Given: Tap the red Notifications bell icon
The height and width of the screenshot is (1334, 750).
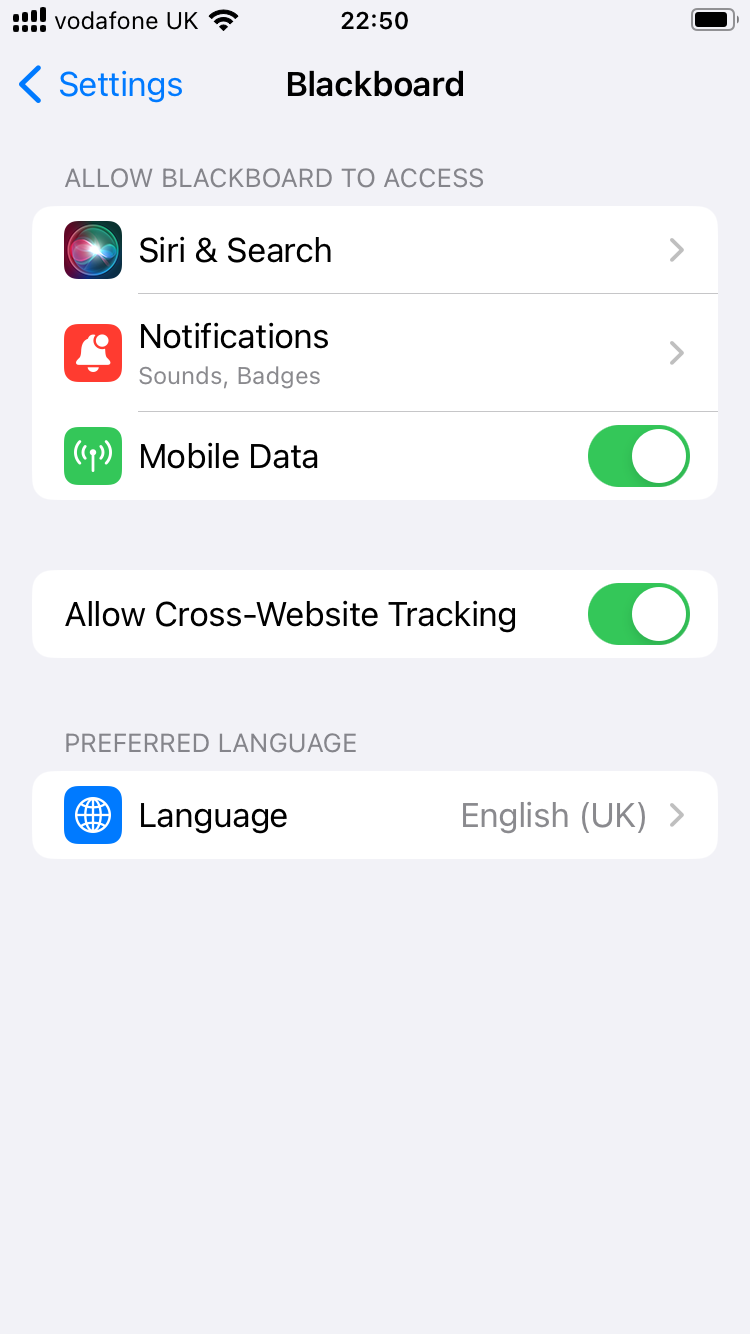Looking at the screenshot, I should [x=92, y=353].
